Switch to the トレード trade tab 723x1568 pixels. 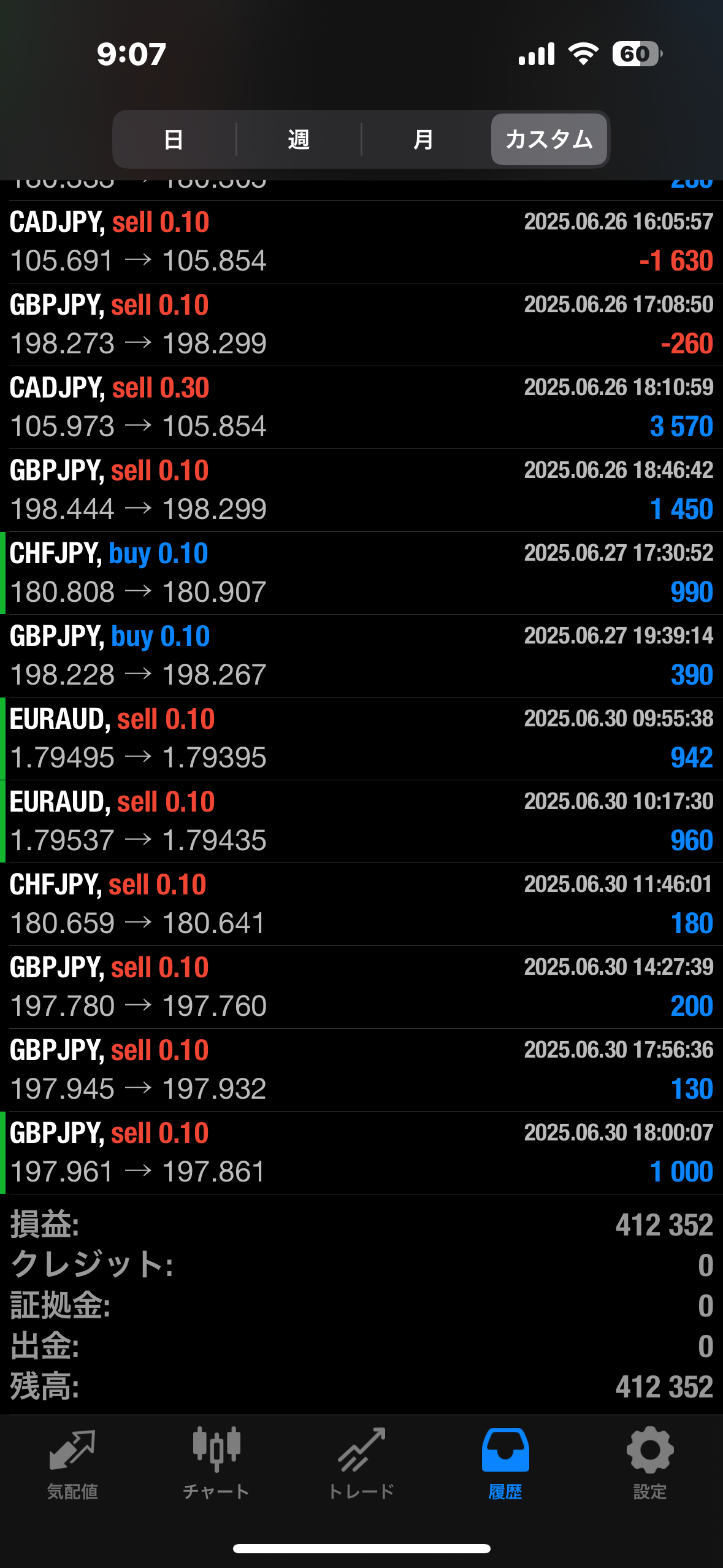coord(361,1462)
